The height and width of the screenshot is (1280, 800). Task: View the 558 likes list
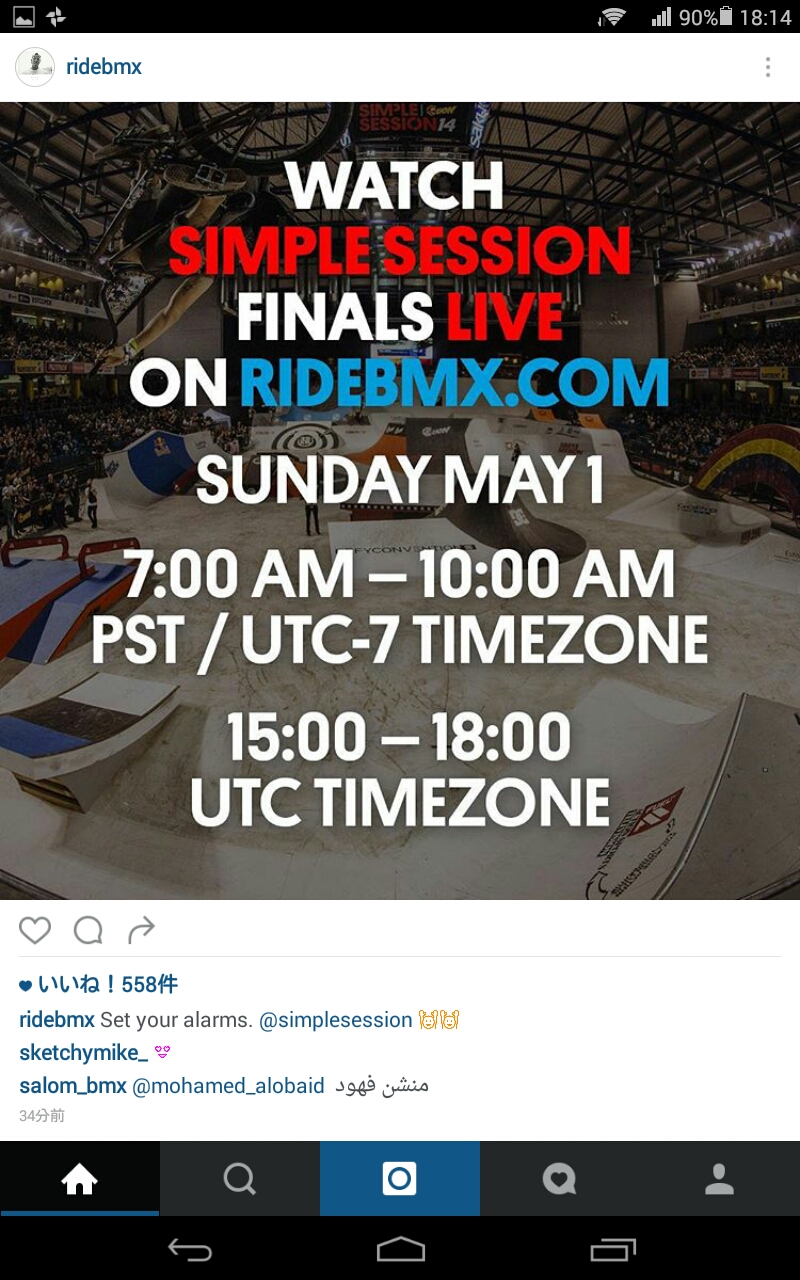tap(107, 985)
